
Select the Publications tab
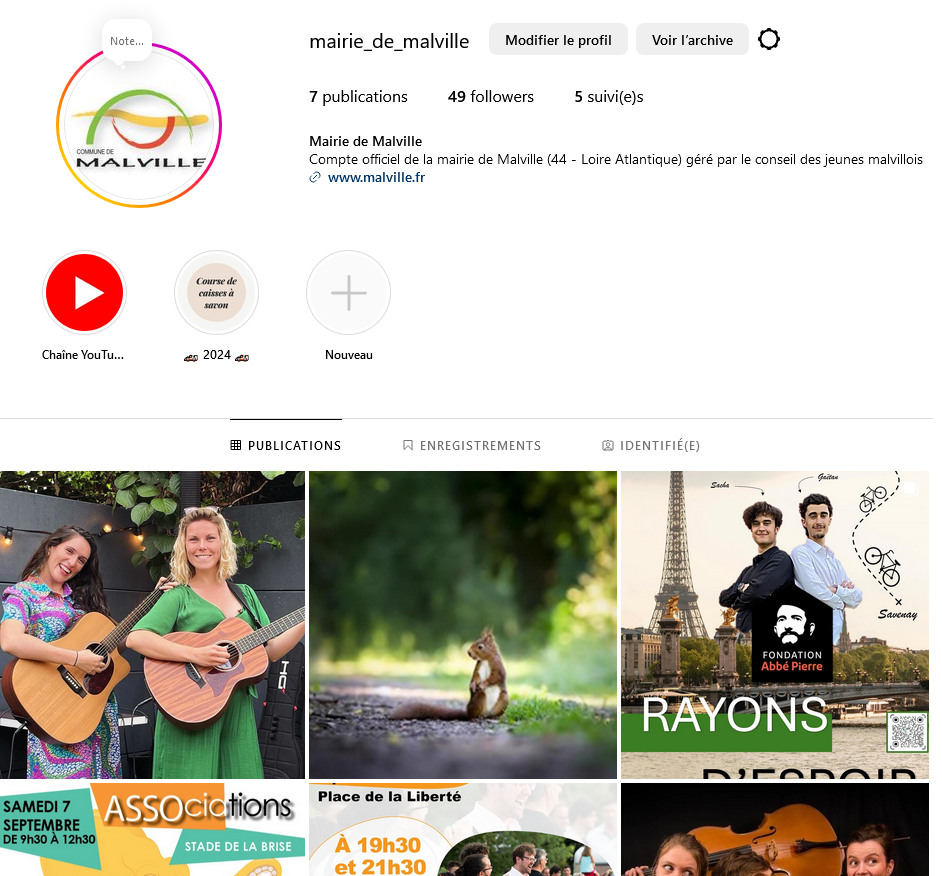point(286,446)
